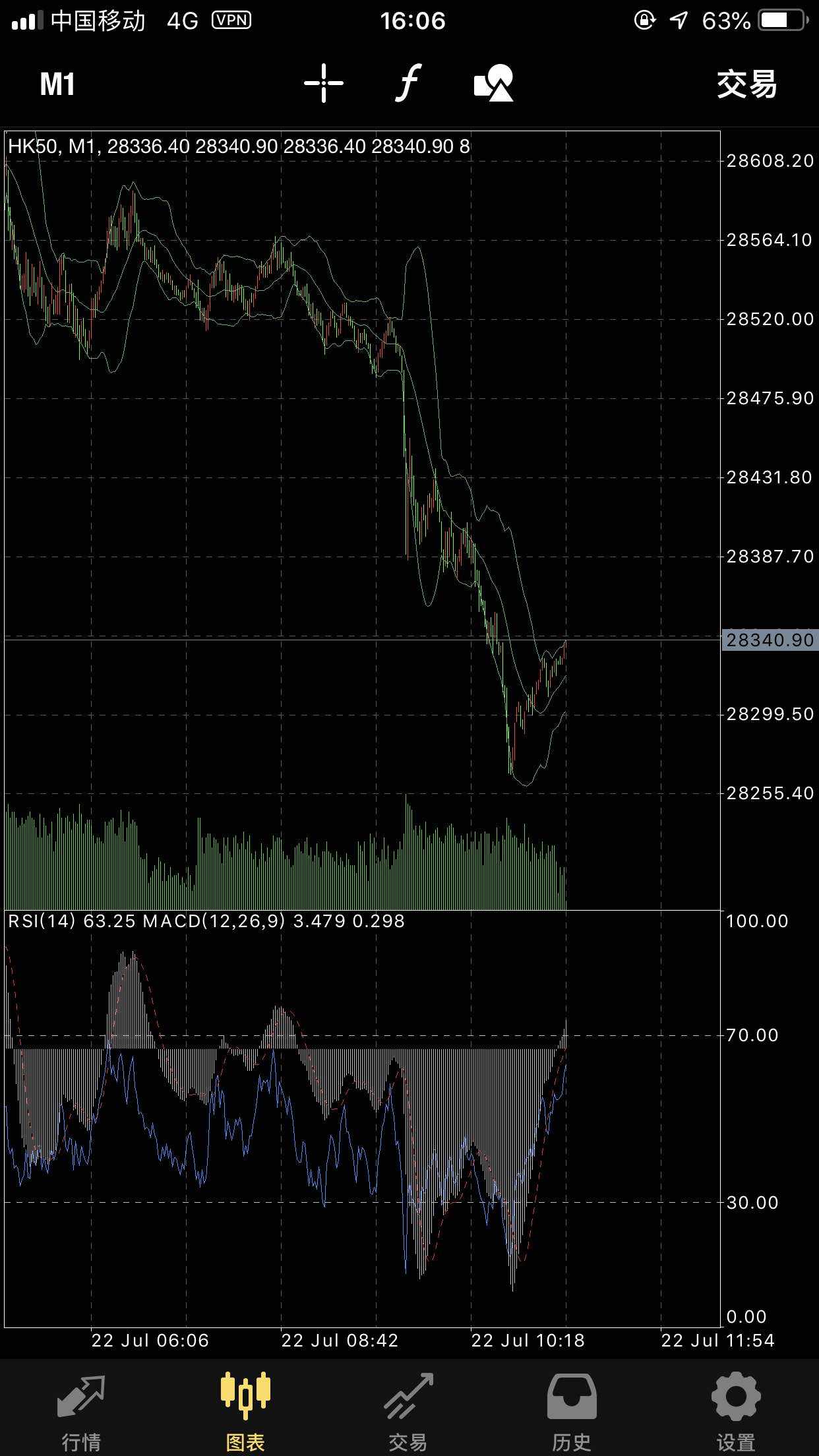The height and width of the screenshot is (1456, 819).
Task: Open the 设置 settings tab
Action: (x=736, y=1407)
